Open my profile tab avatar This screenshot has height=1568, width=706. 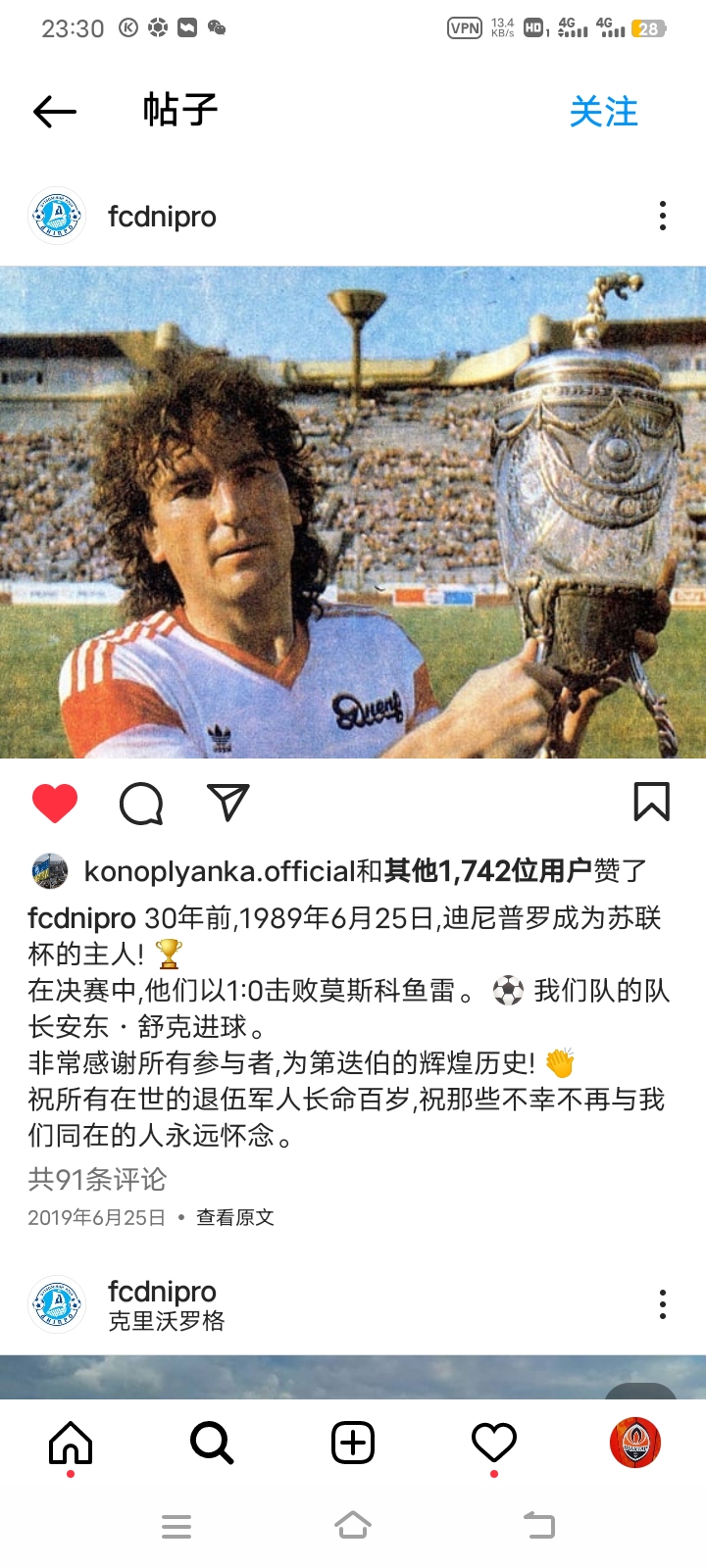[x=635, y=1443]
